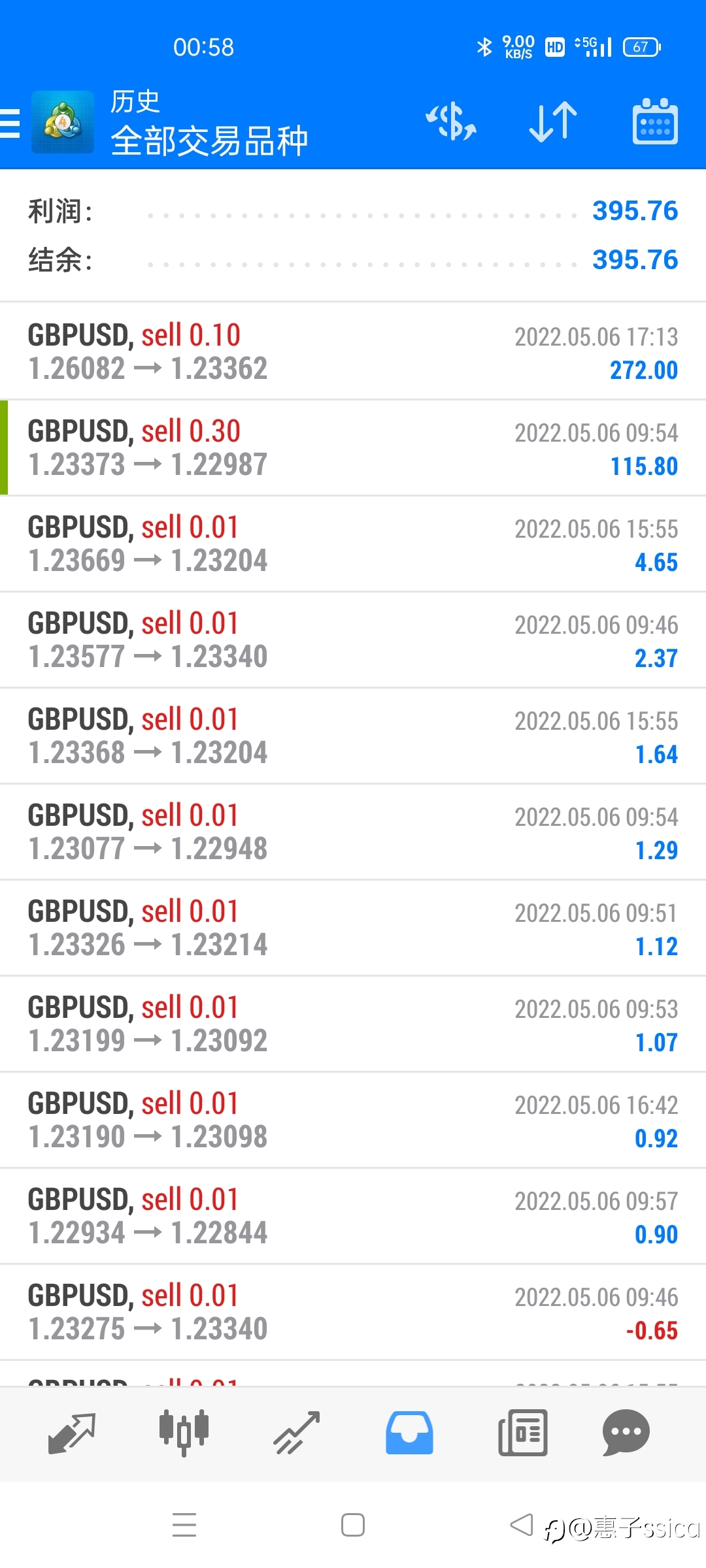The width and height of the screenshot is (706, 1568).
Task: Open the trade with profit 1.29
Action: tap(353, 832)
